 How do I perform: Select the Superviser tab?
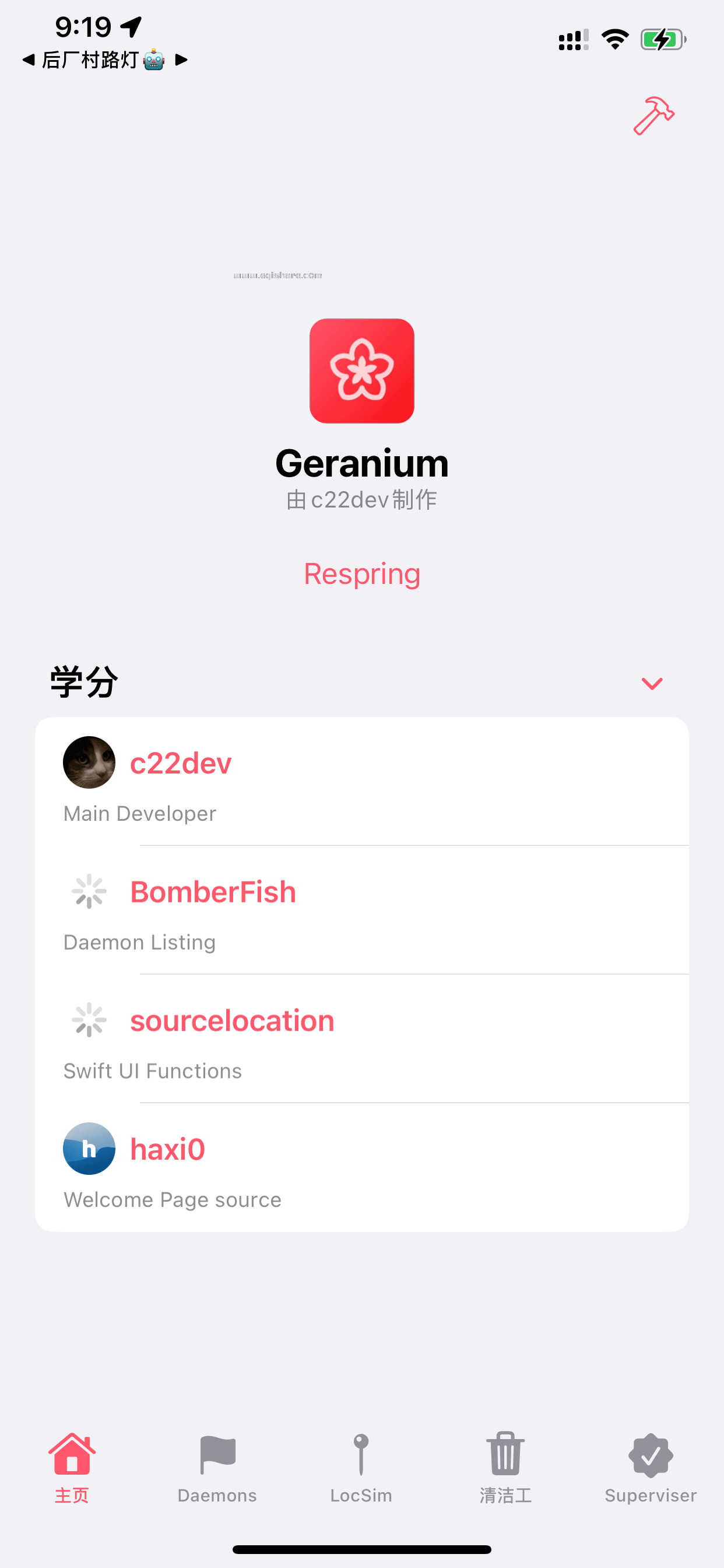(651, 1467)
